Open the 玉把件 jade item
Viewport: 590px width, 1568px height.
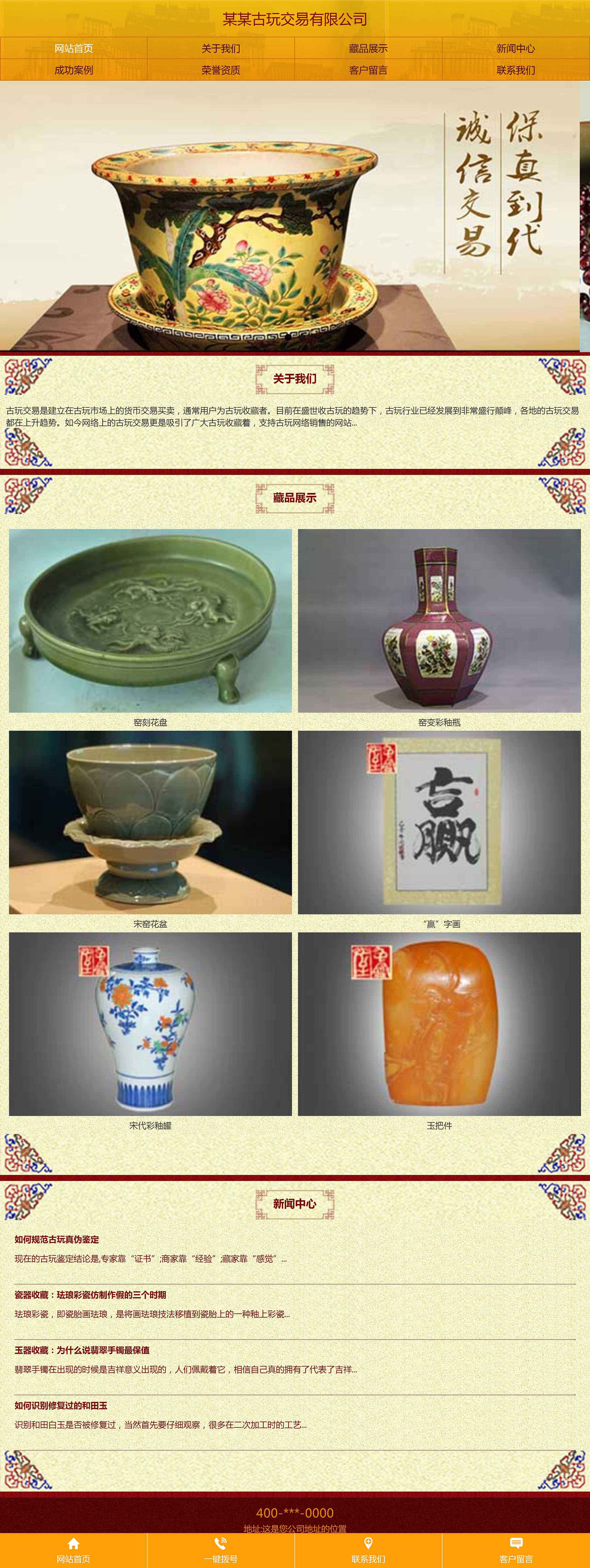439,1024
